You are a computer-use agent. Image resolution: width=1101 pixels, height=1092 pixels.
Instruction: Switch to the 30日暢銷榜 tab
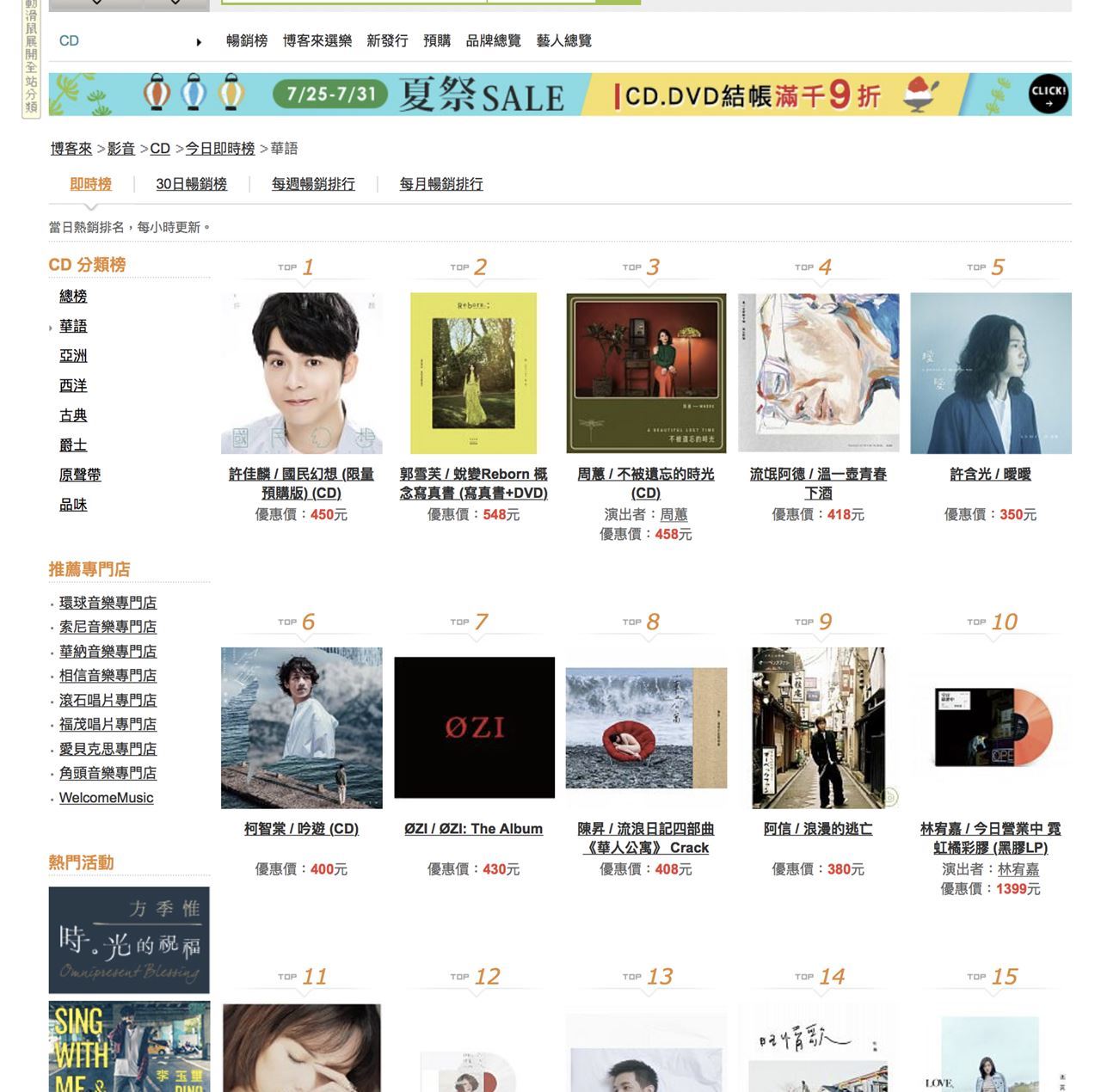tap(192, 184)
